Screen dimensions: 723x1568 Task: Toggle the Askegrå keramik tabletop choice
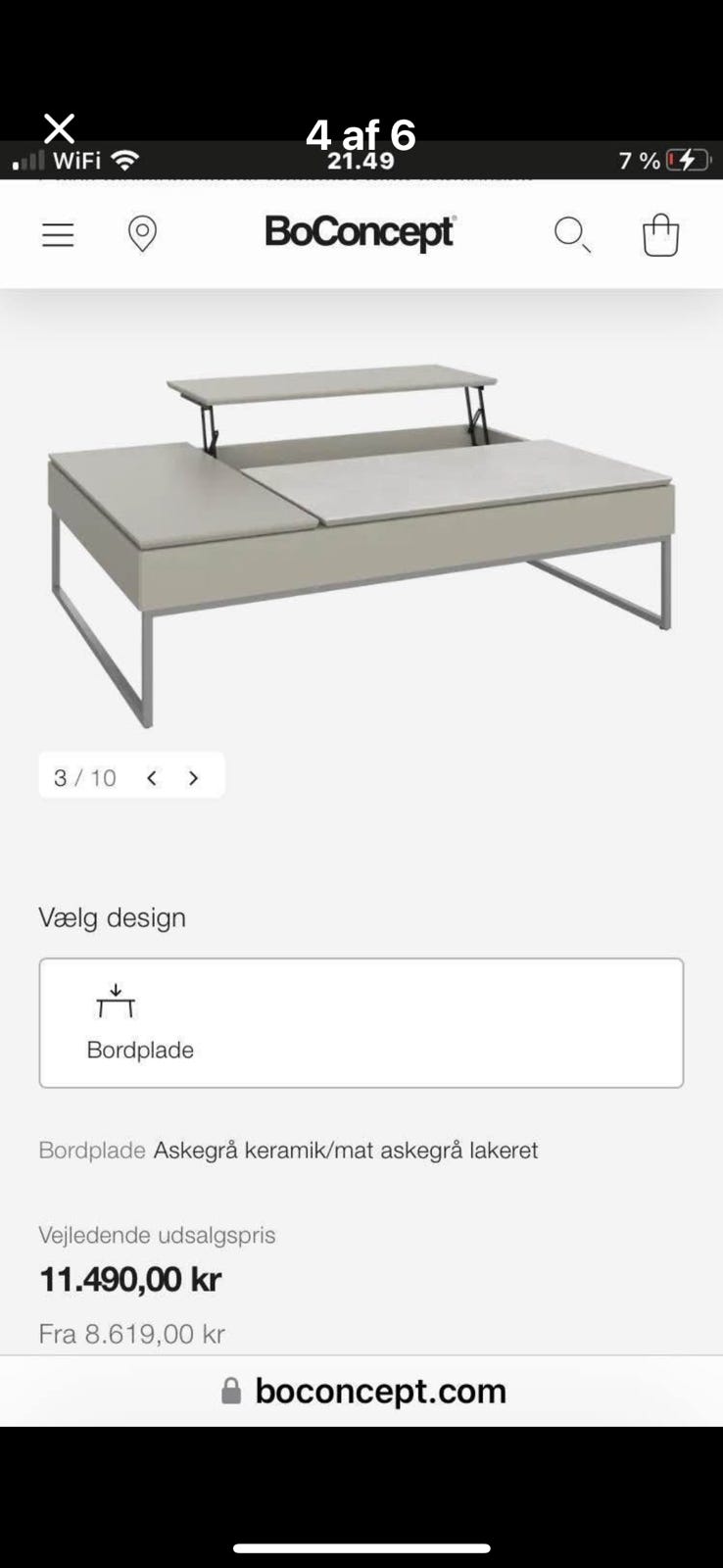[x=345, y=1150]
